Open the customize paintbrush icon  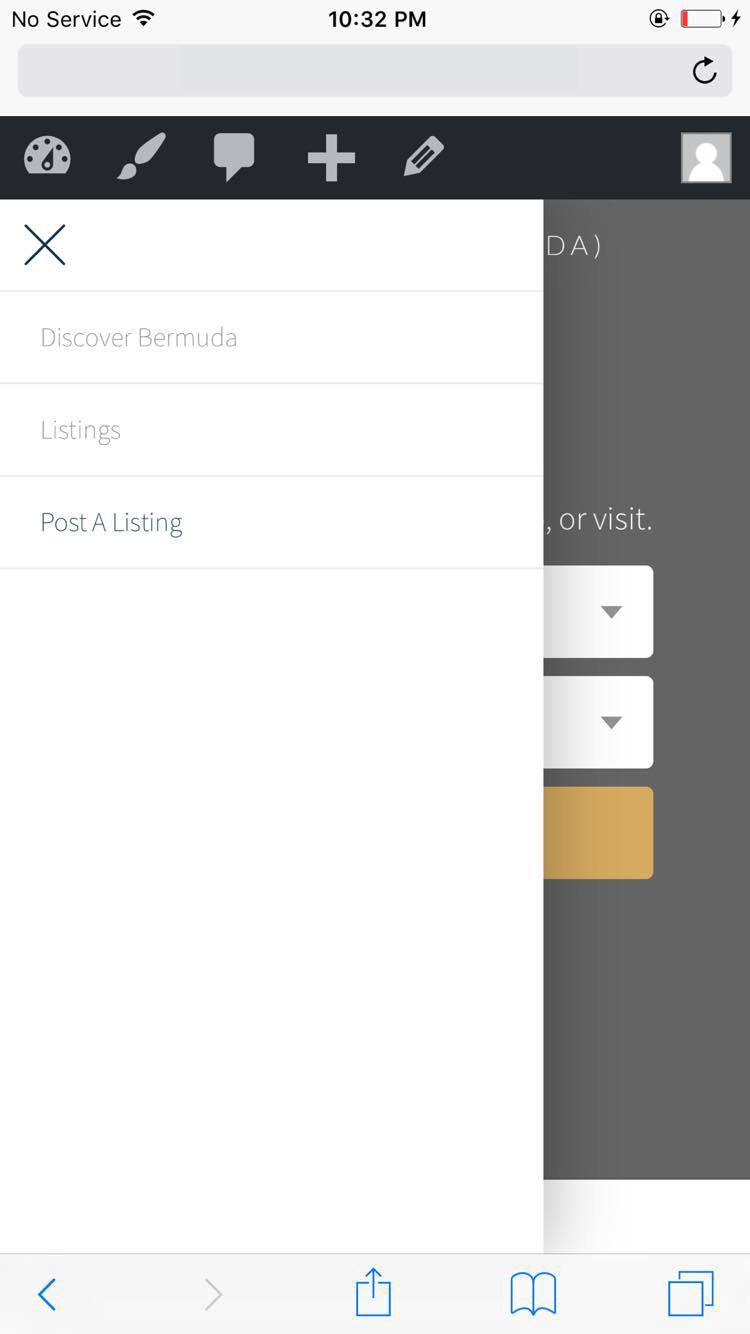click(141, 157)
